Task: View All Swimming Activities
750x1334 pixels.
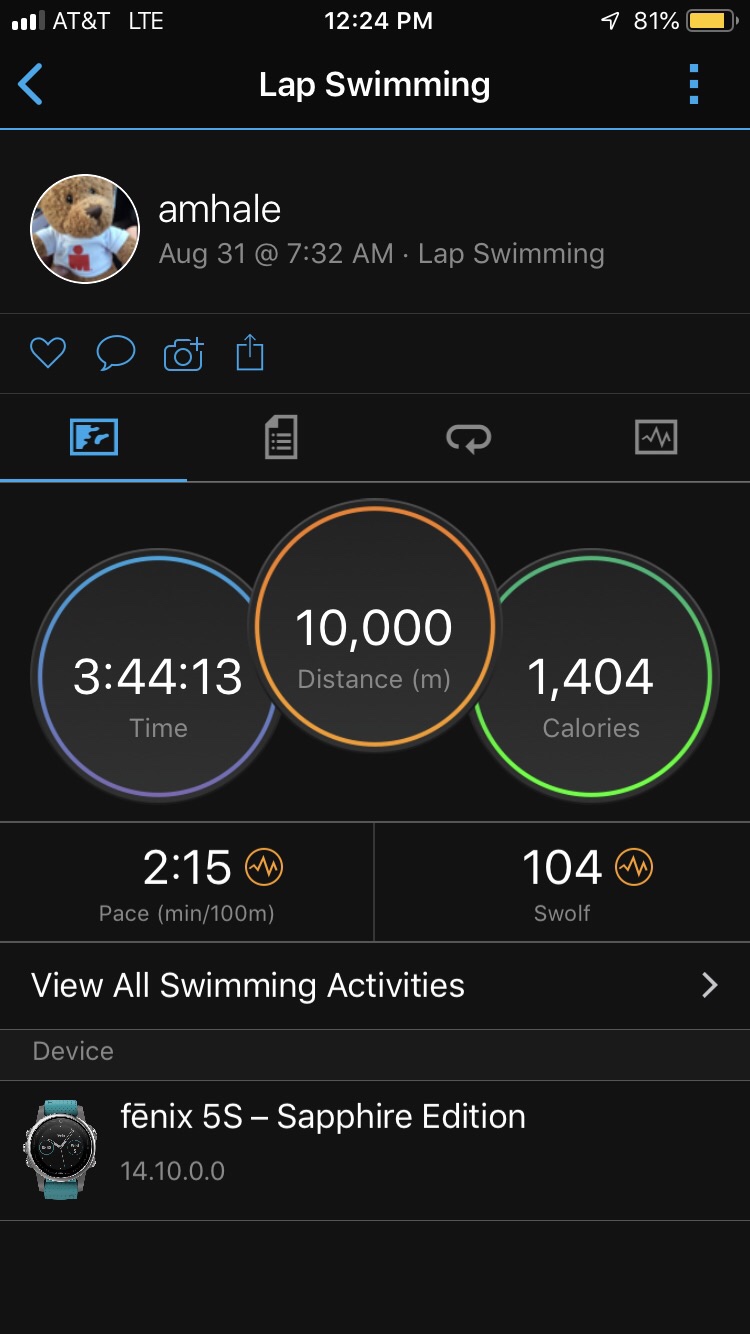Action: tap(375, 986)
